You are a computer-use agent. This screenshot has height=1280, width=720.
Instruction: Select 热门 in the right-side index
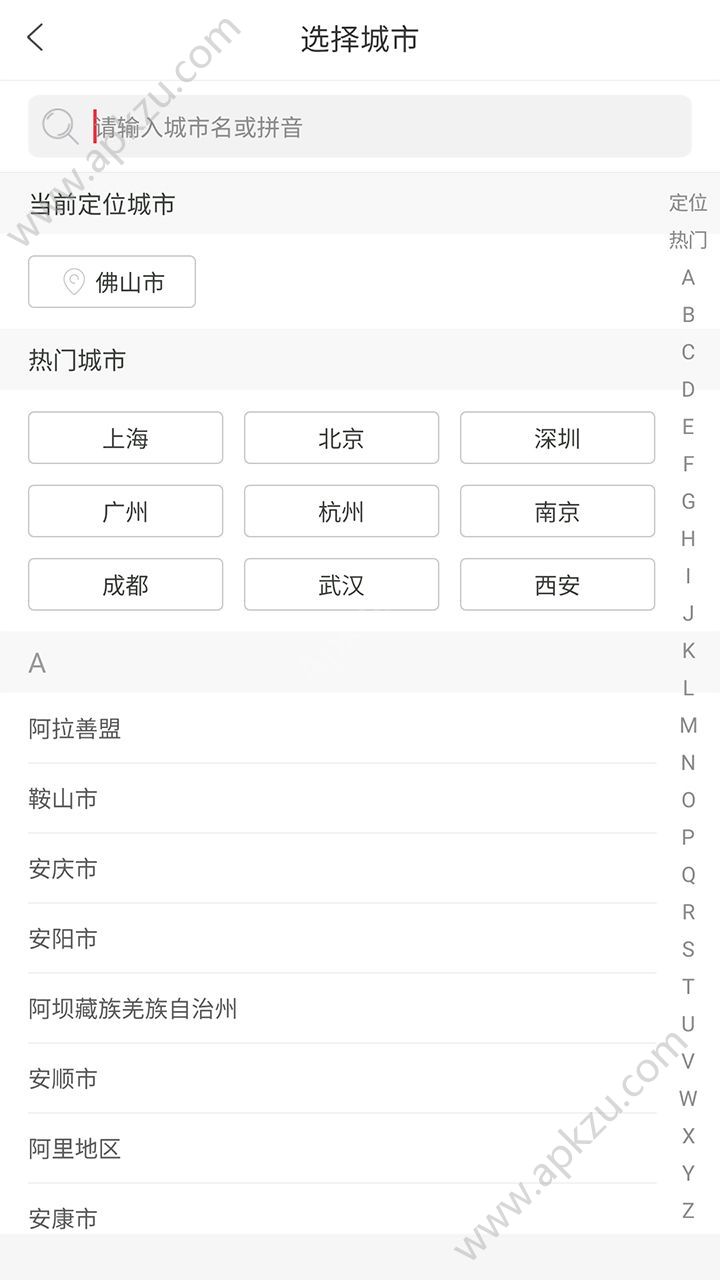click(688, 240)
